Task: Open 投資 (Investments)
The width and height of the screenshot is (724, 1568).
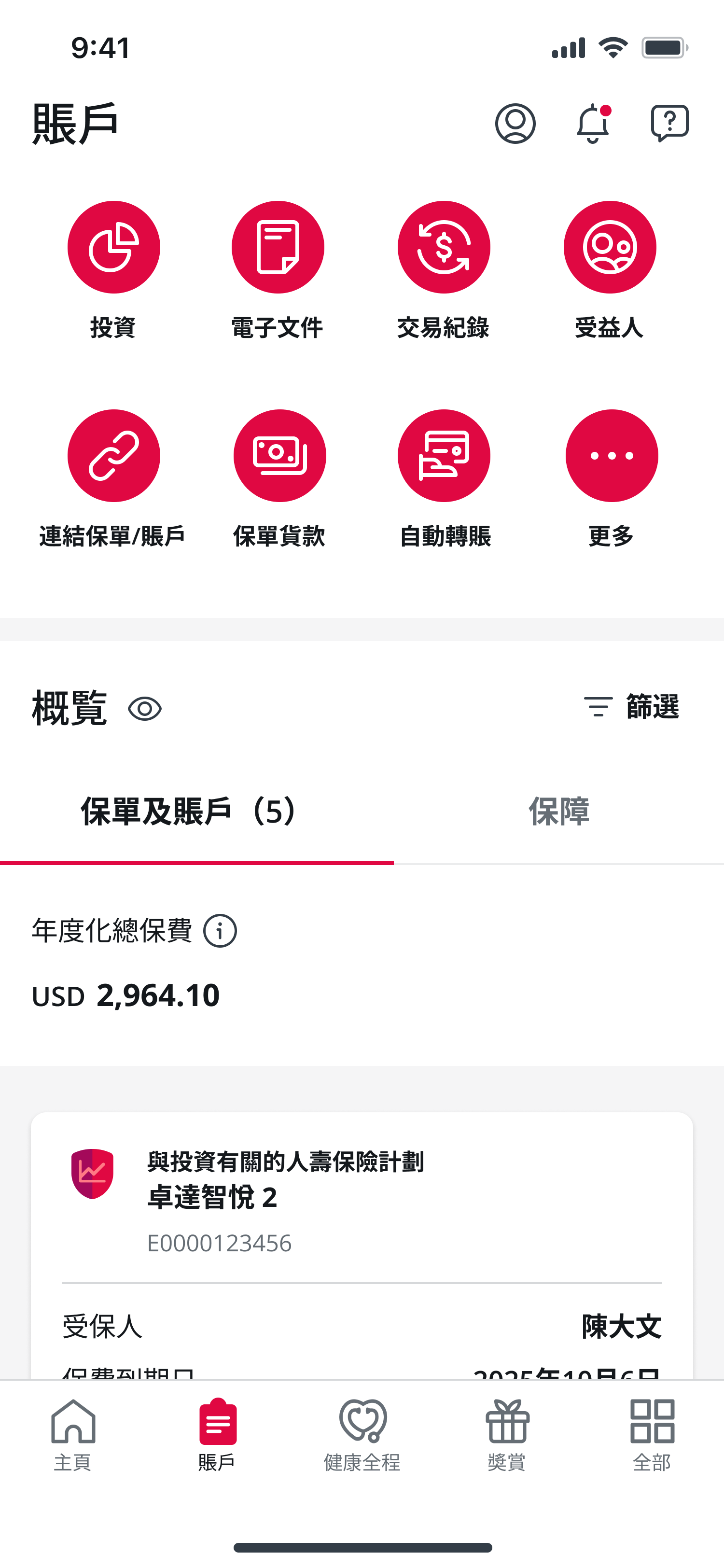Action: point(114,248)
